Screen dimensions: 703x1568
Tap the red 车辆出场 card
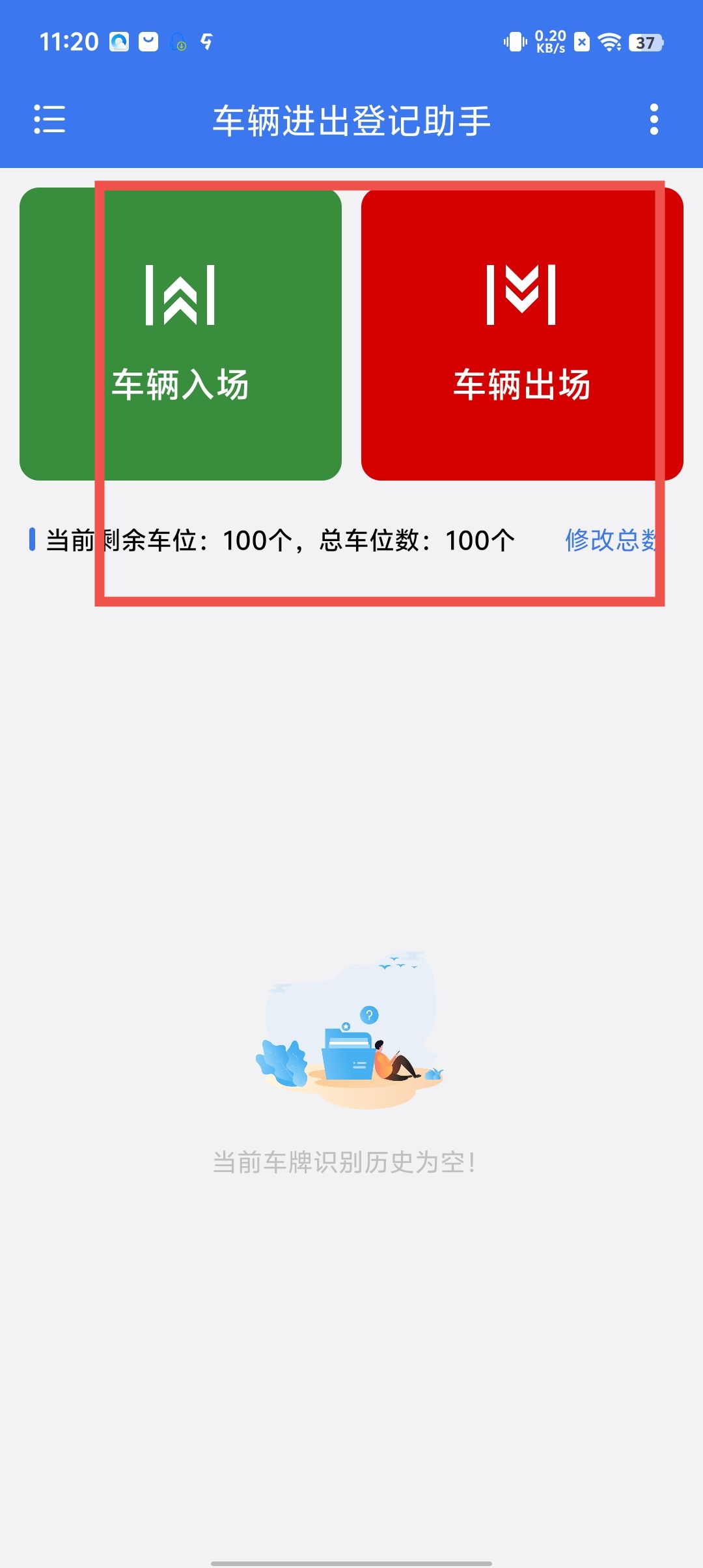(521, 334)
